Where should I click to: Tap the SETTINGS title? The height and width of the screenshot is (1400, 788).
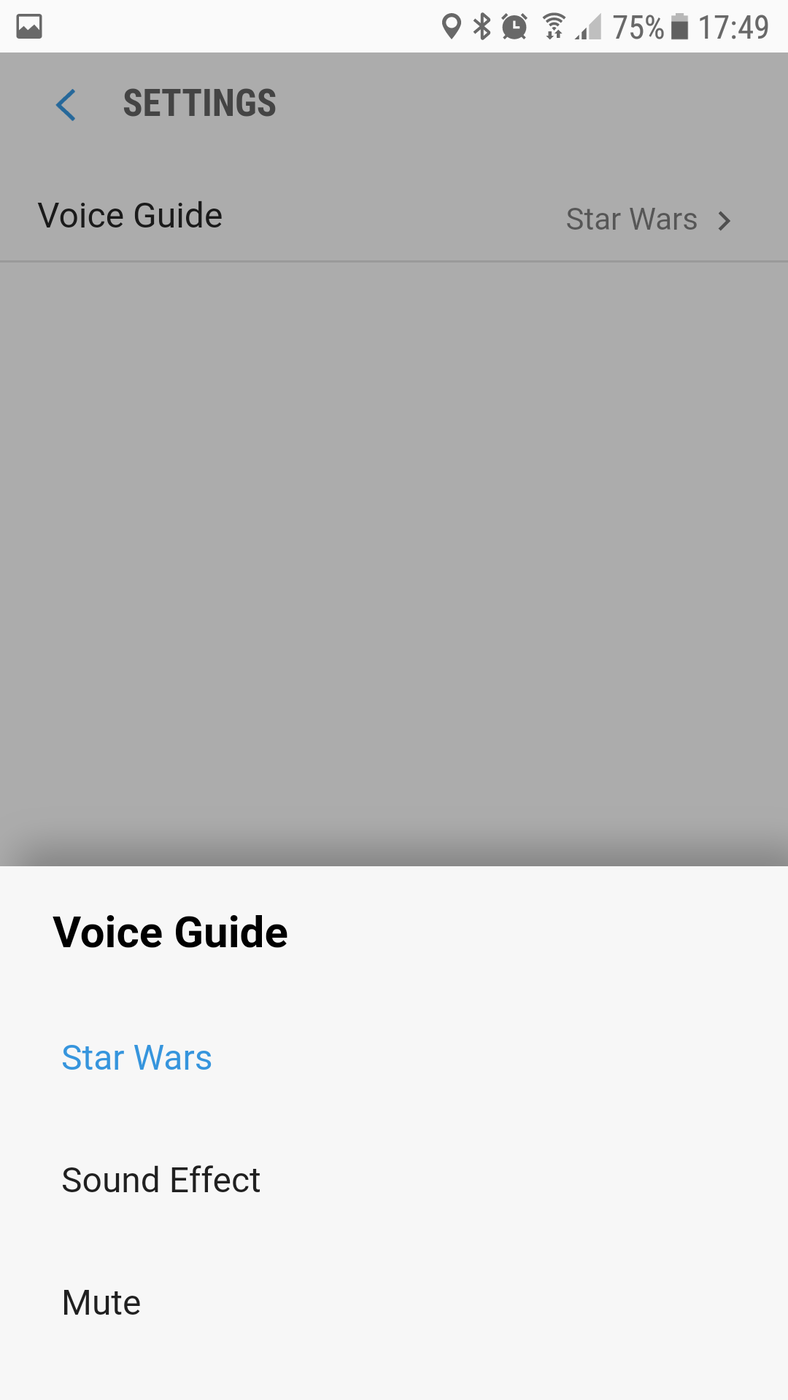pos(199,102)
